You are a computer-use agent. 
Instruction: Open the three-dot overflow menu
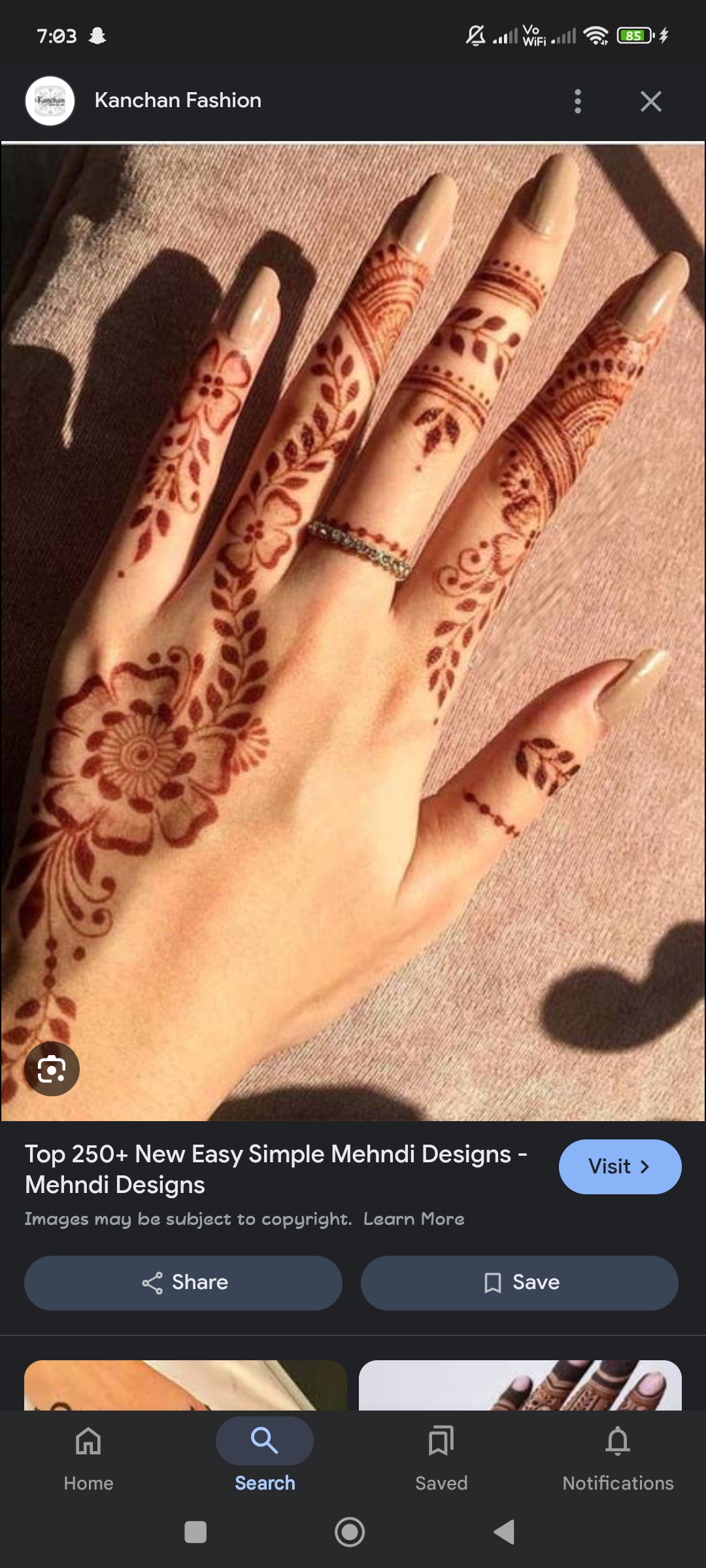[x=577, y=101]
